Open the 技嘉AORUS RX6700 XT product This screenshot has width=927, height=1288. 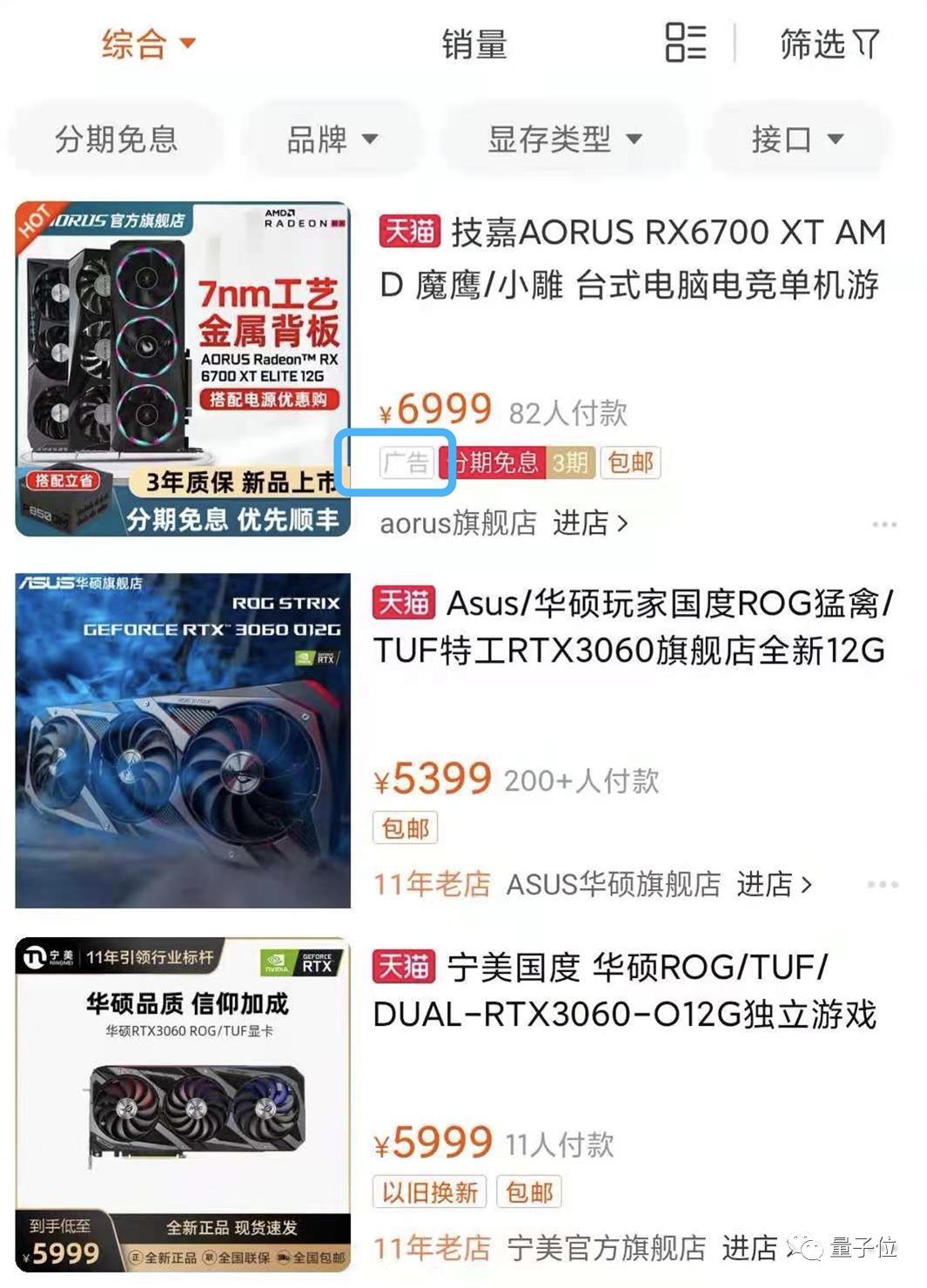coord(632,259)
